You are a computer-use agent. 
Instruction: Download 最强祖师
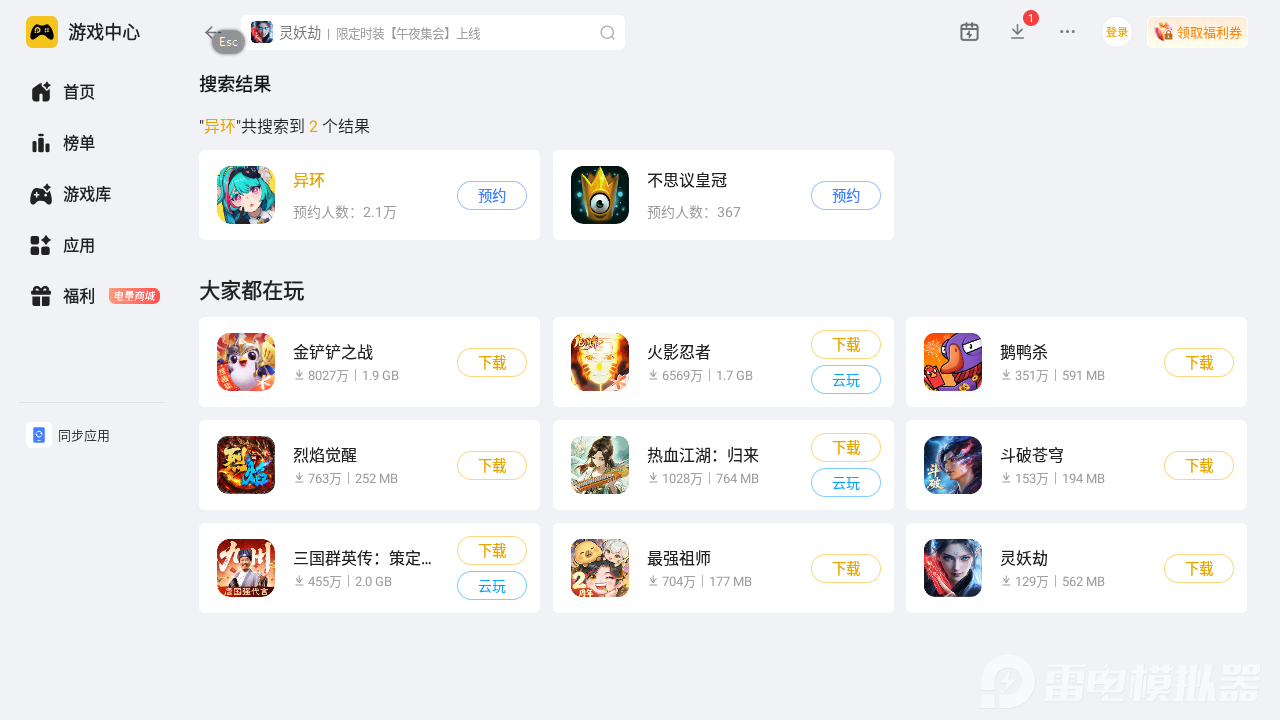coord(846,568)
